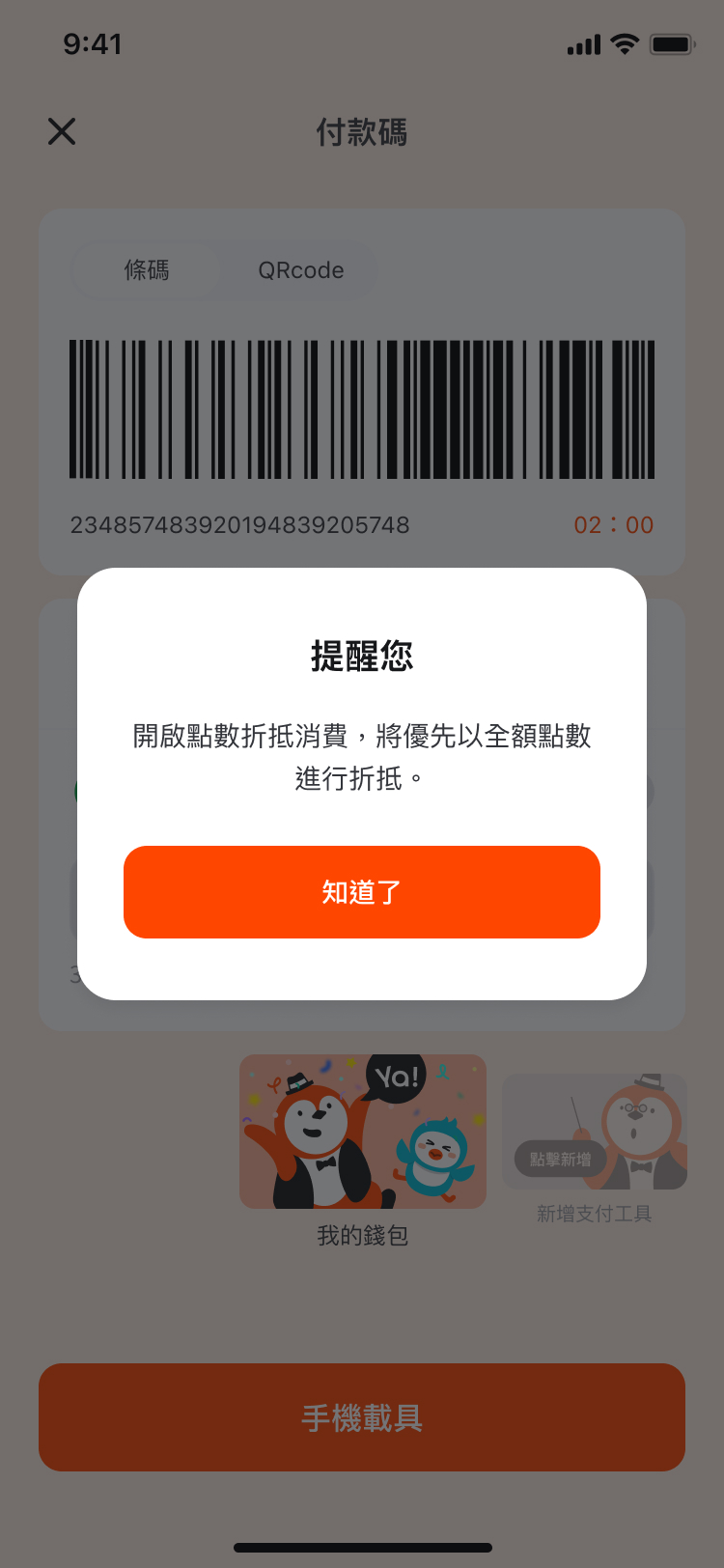Viewport: 724px width, 1568px height.
Task: Tap the 知道了 button in the reminder dialog
Action: pyautogui.click(x=362, y=892)
